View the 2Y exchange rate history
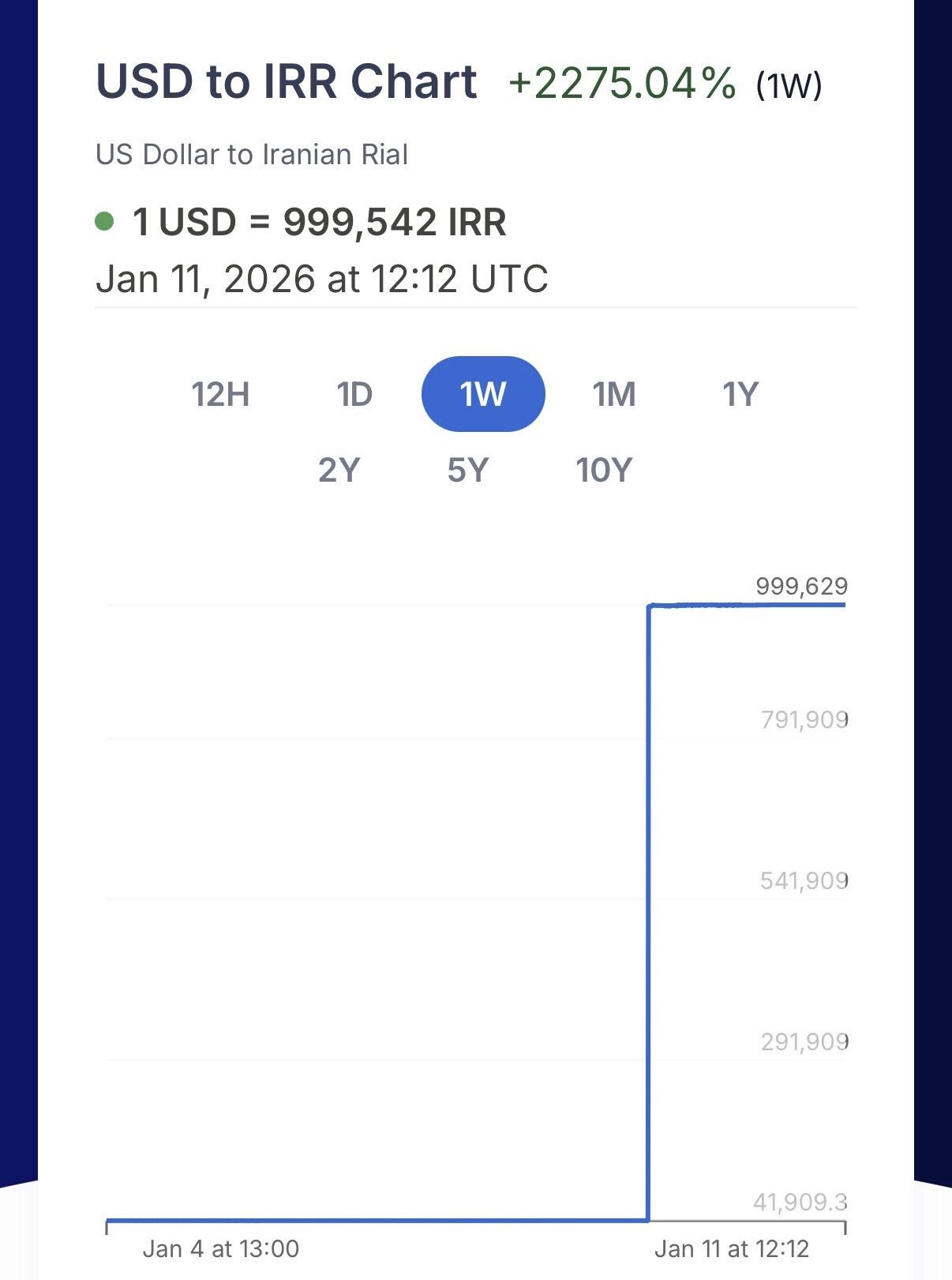The height and width of the screenshot is (1280, 952). coord(339,471)
